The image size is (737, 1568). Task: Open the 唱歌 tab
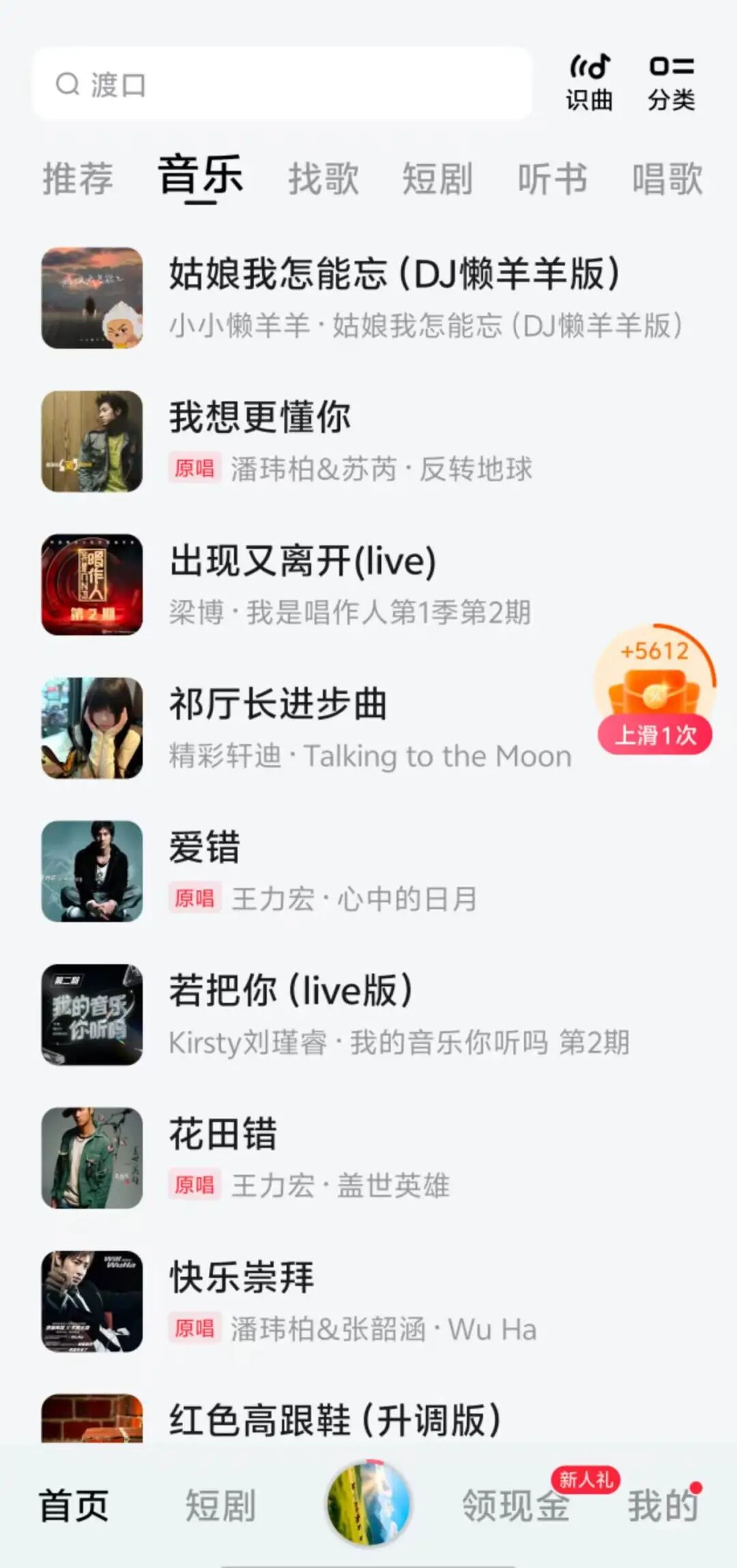[x=667, y=179]
